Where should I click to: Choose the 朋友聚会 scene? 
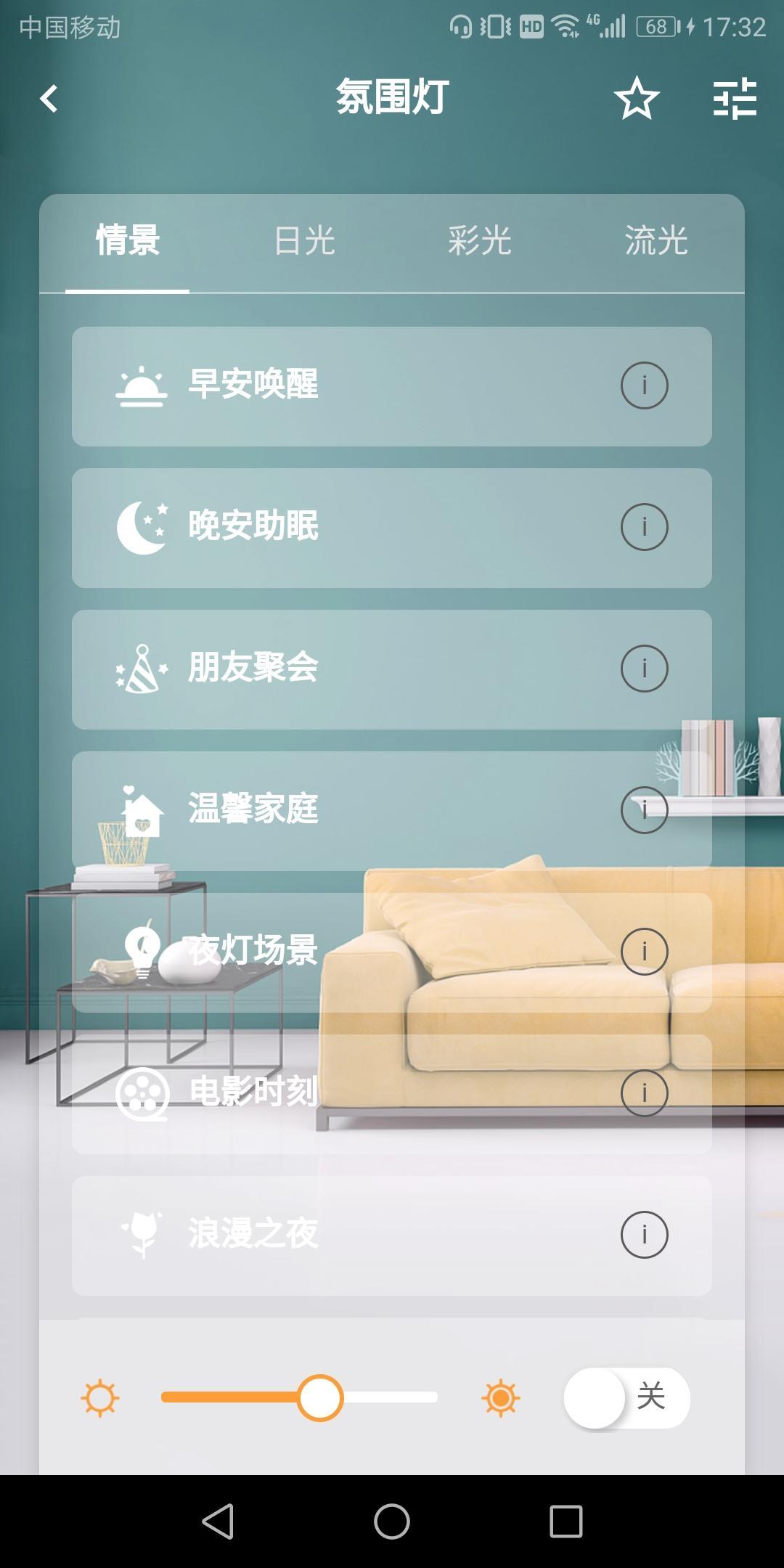click(x=327, y=669)
